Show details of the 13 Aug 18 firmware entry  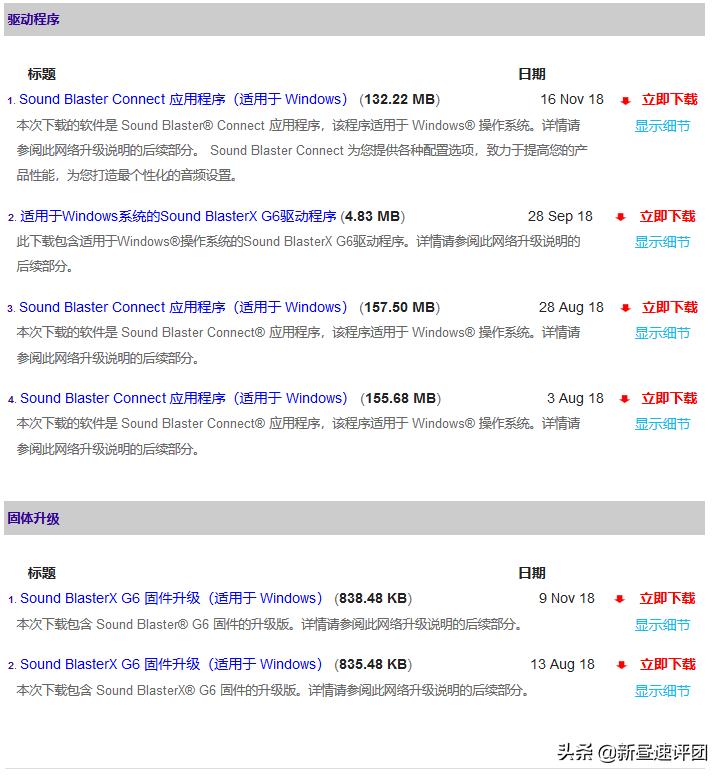click(x=662, y=690)
